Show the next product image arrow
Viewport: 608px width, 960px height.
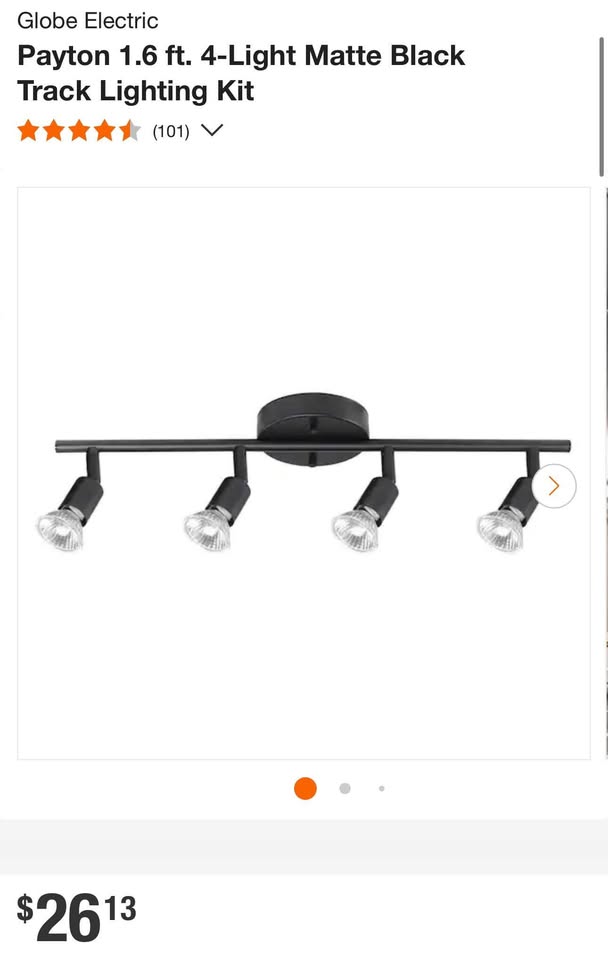point(554,486)
